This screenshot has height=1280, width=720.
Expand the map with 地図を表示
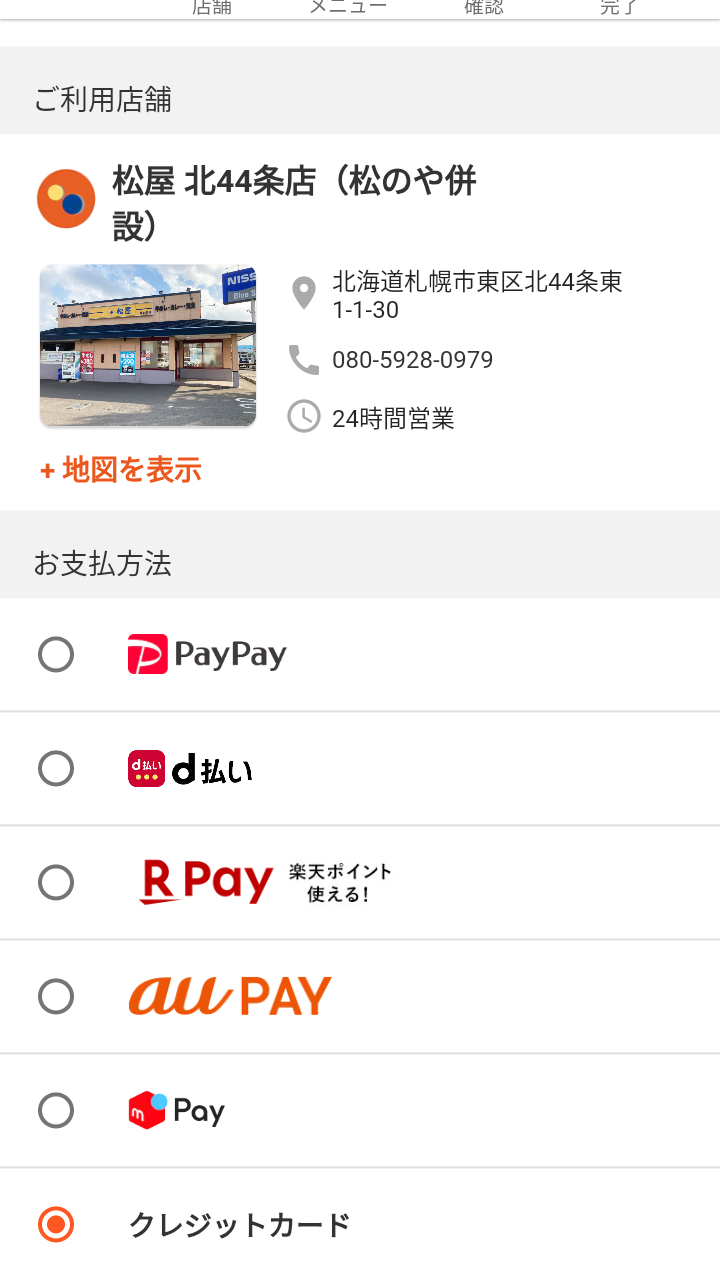click(120, 469)
